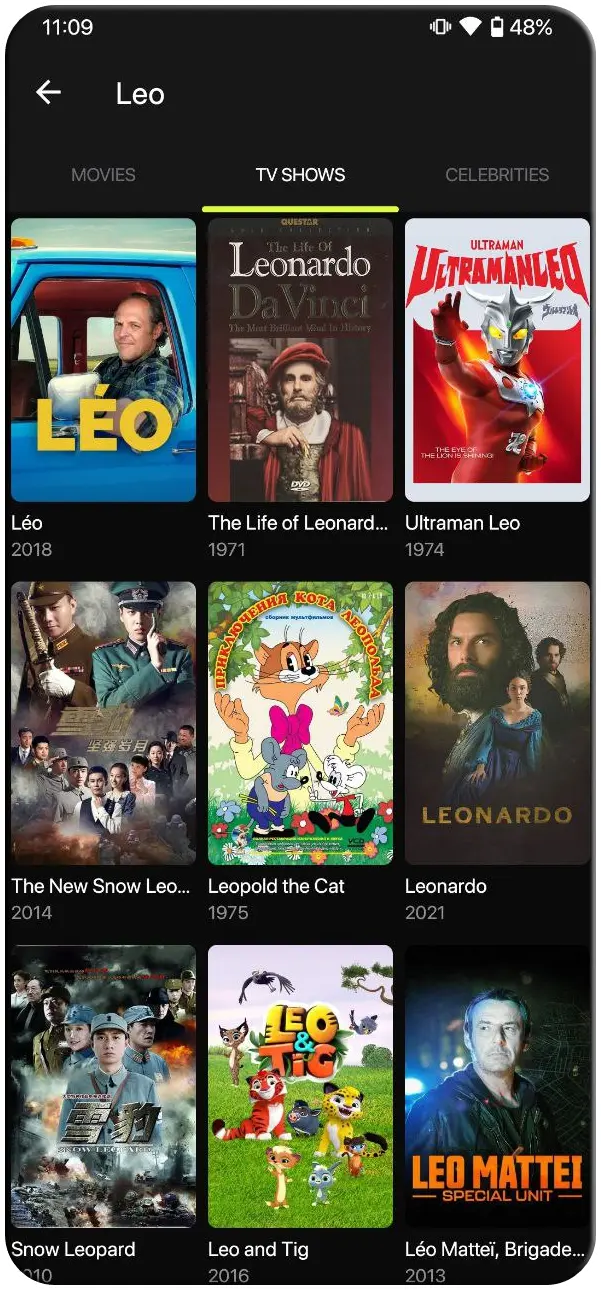Switch to the Movies tab
This screenshot has height=1290, width=601.
[x=103, y=175]
